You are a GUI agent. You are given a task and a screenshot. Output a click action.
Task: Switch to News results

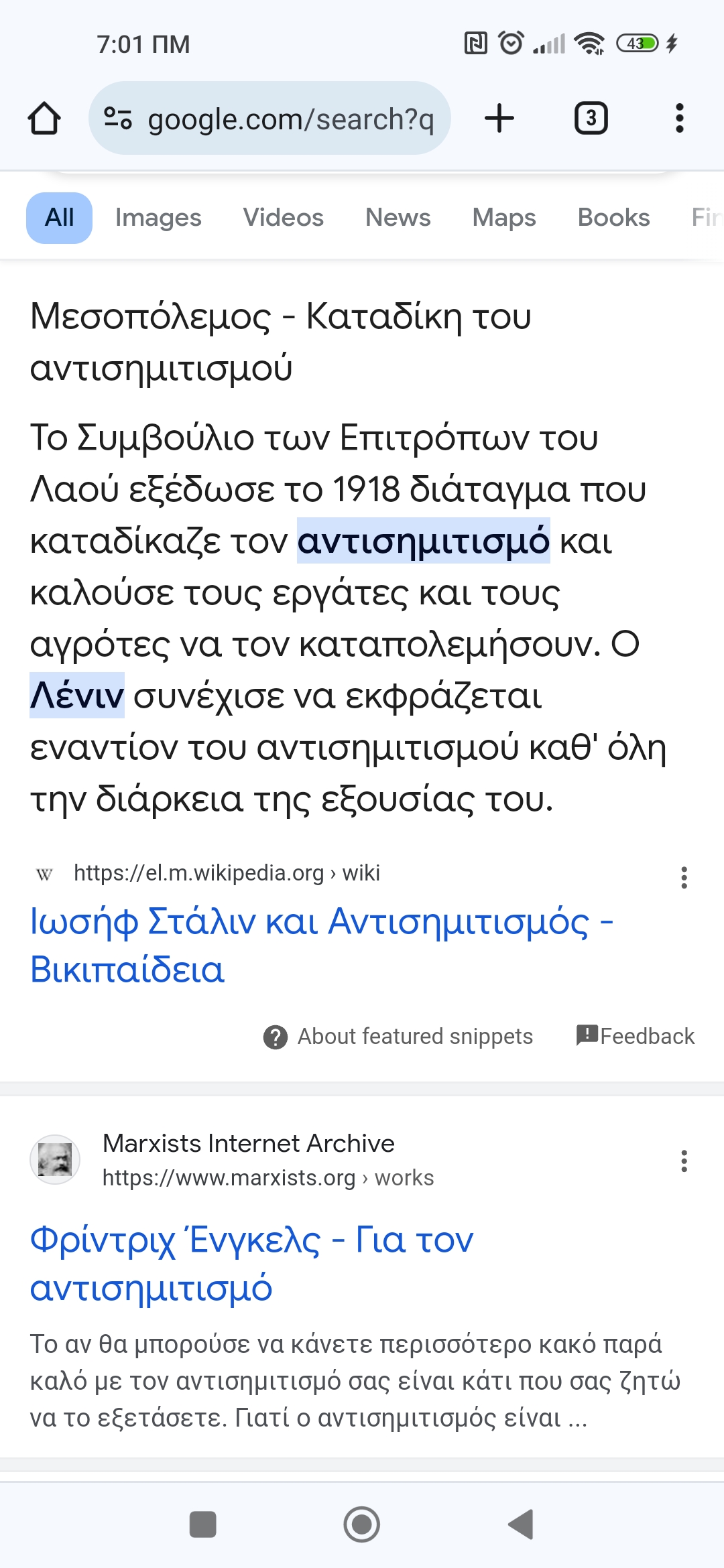(398, 218)
